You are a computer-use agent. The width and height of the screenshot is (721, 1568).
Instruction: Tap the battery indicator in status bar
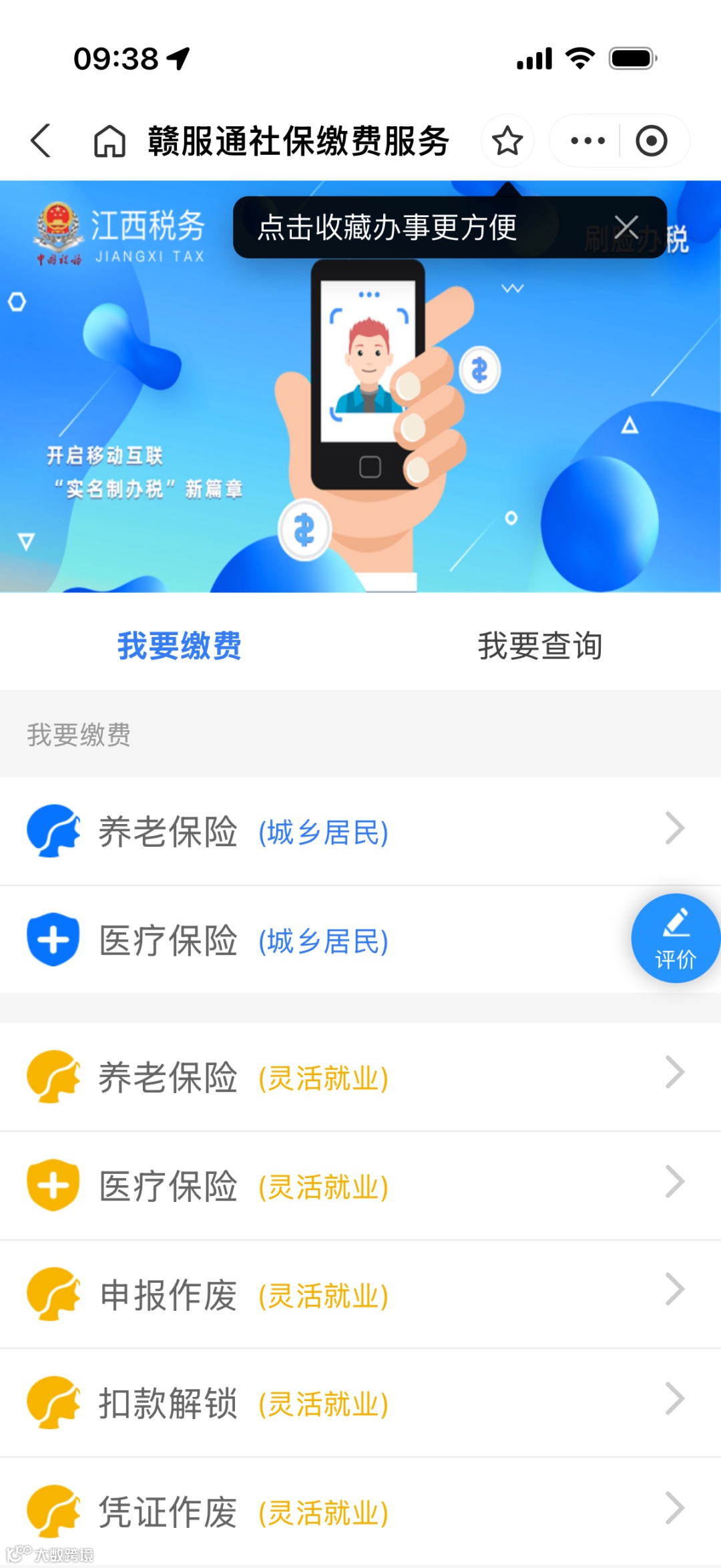630,58
